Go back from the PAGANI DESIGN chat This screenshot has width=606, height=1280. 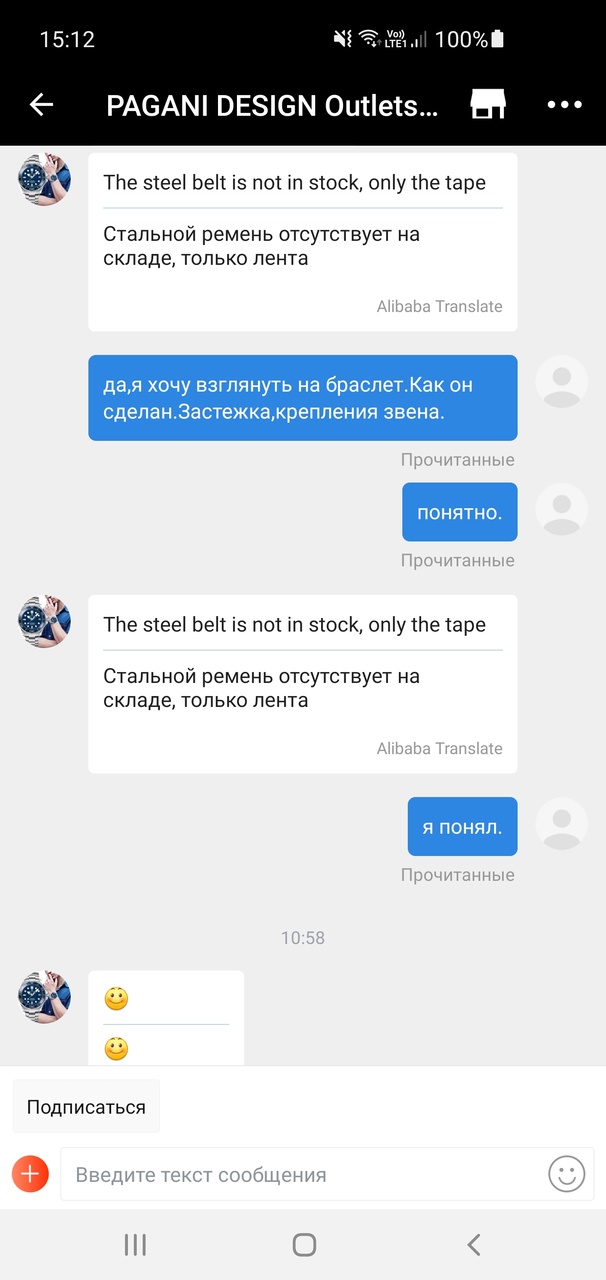[41, 104]
